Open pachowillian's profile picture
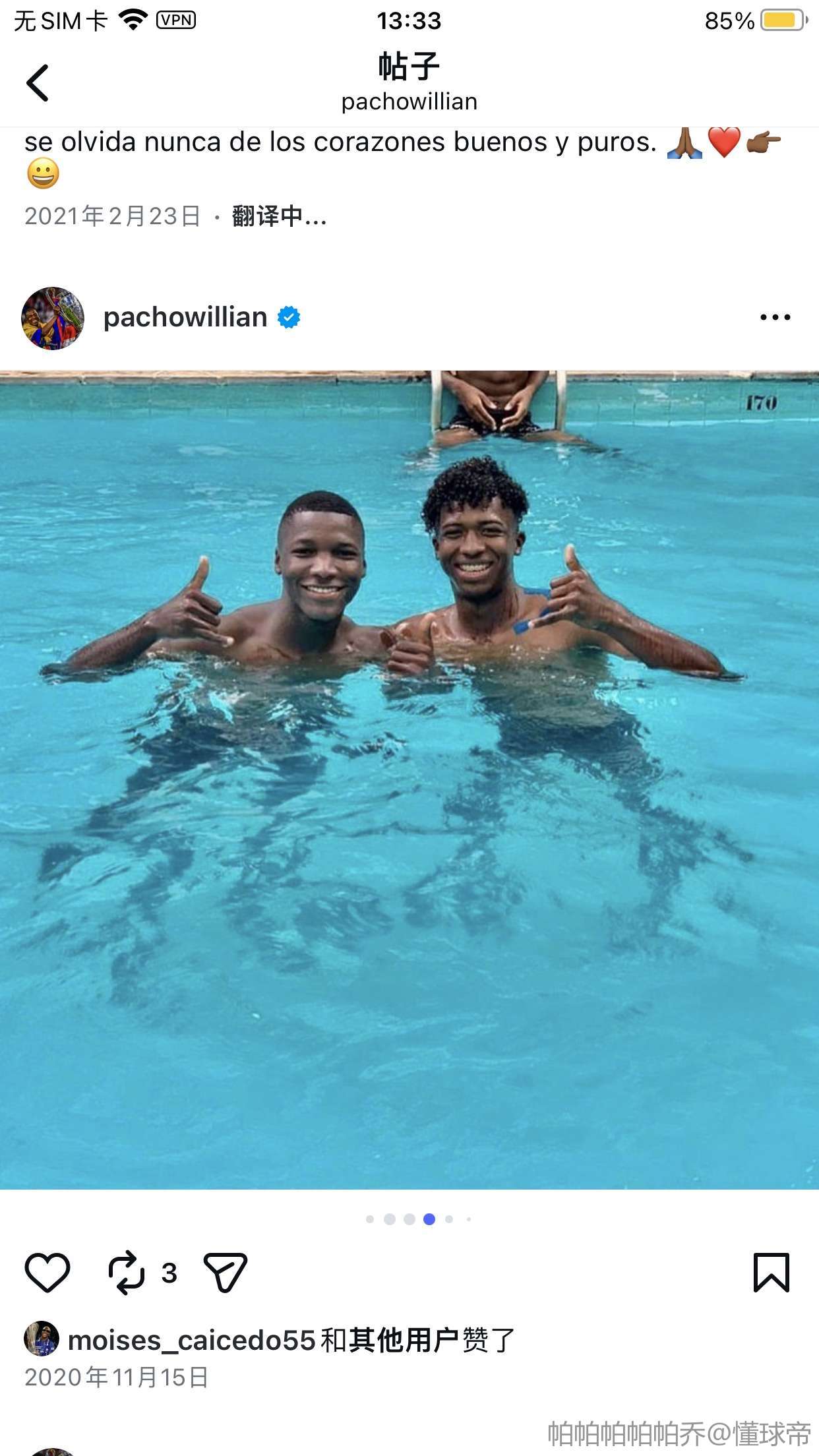 53,318
